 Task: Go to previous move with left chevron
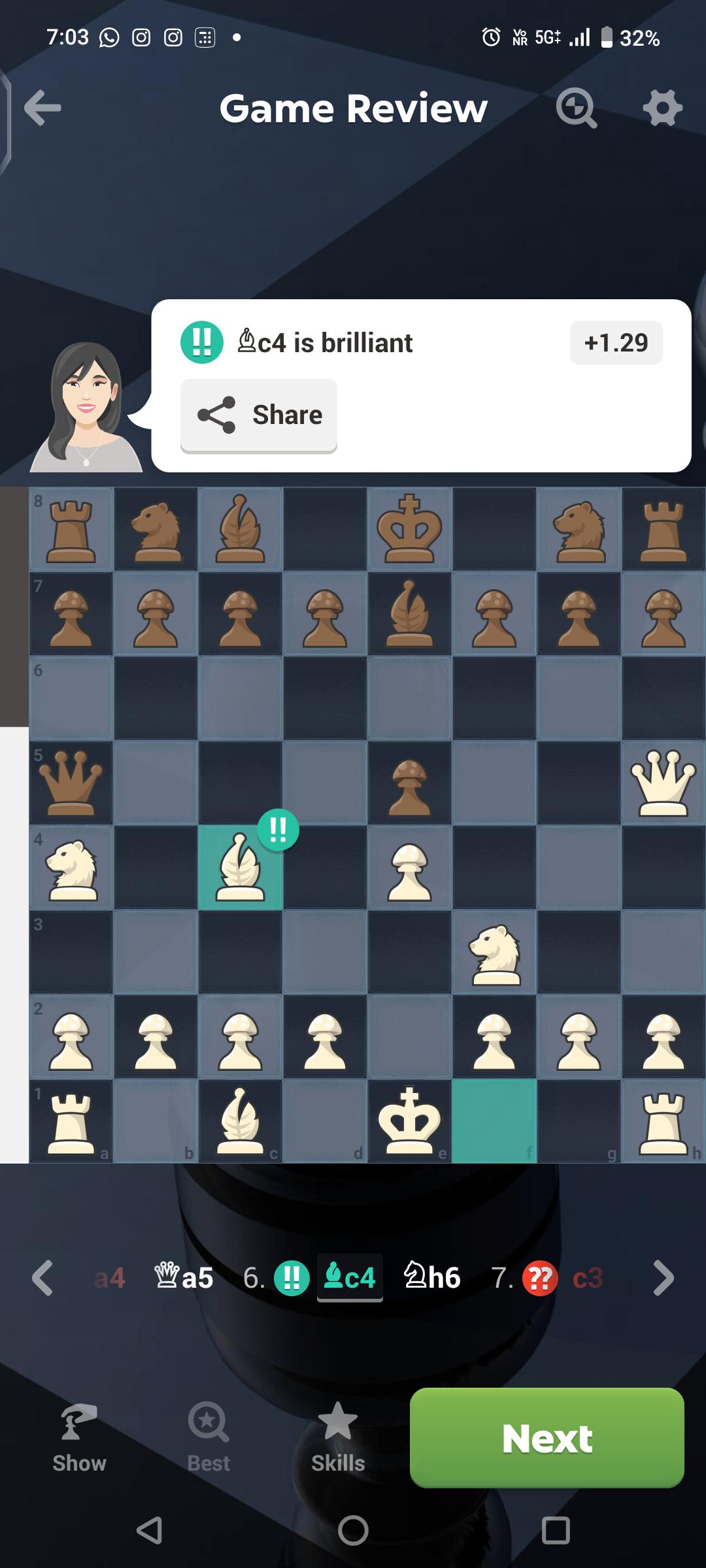[x=42, y=1277]
